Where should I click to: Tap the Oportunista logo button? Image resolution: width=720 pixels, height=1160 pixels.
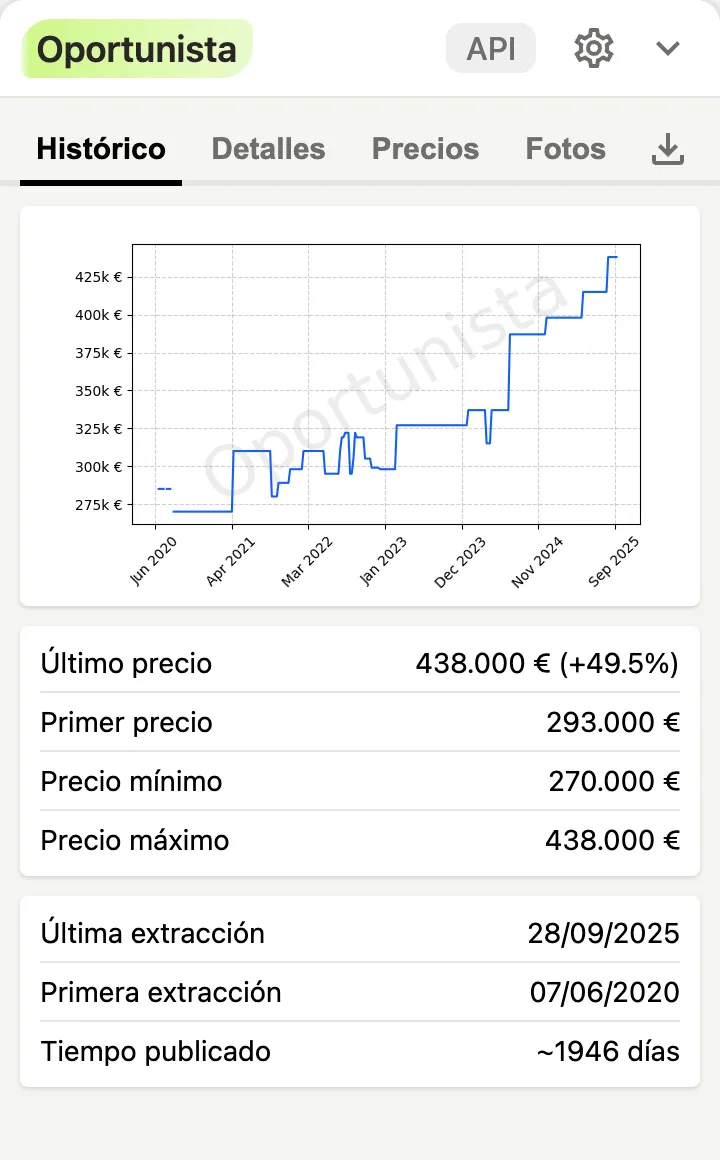pyautogui.click(x=137, y=49)
